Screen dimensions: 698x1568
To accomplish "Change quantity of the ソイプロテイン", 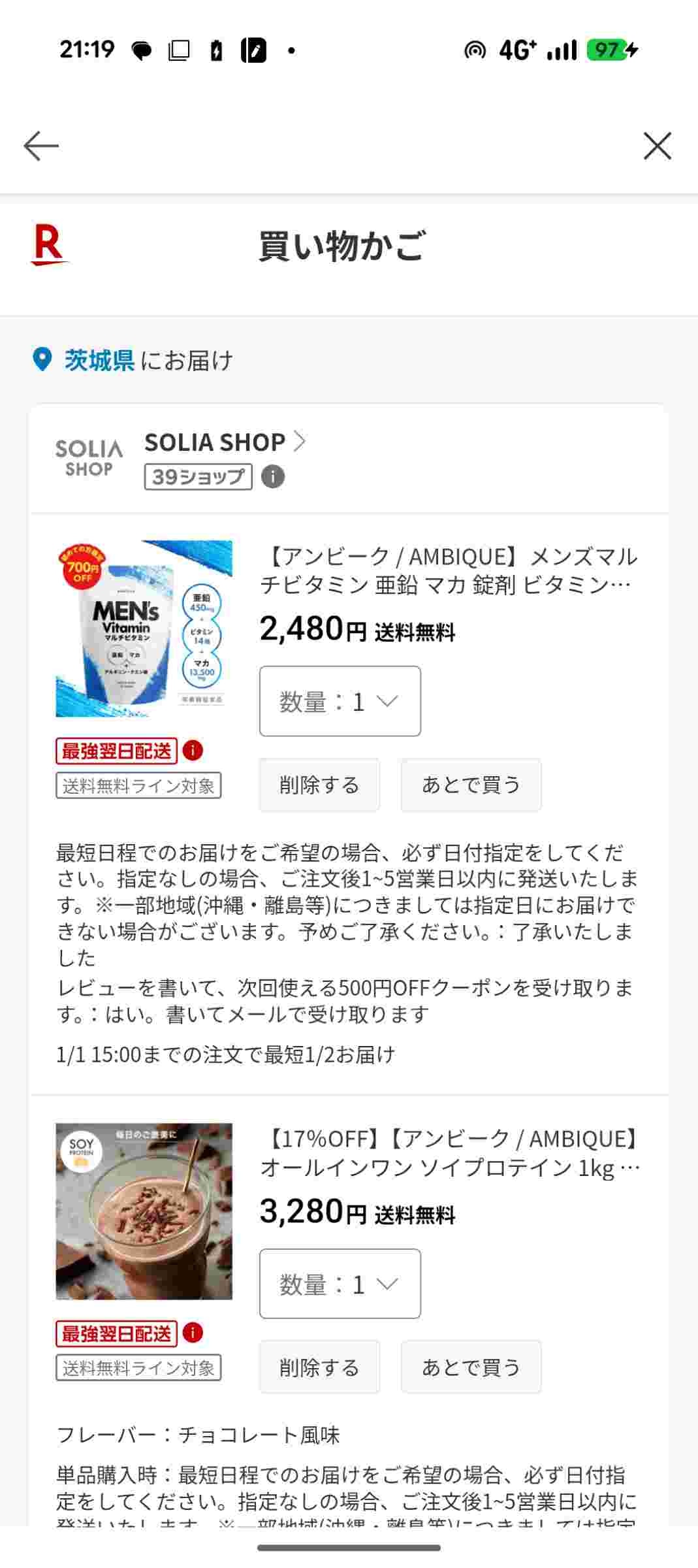I will click(x=340, y=1284).
